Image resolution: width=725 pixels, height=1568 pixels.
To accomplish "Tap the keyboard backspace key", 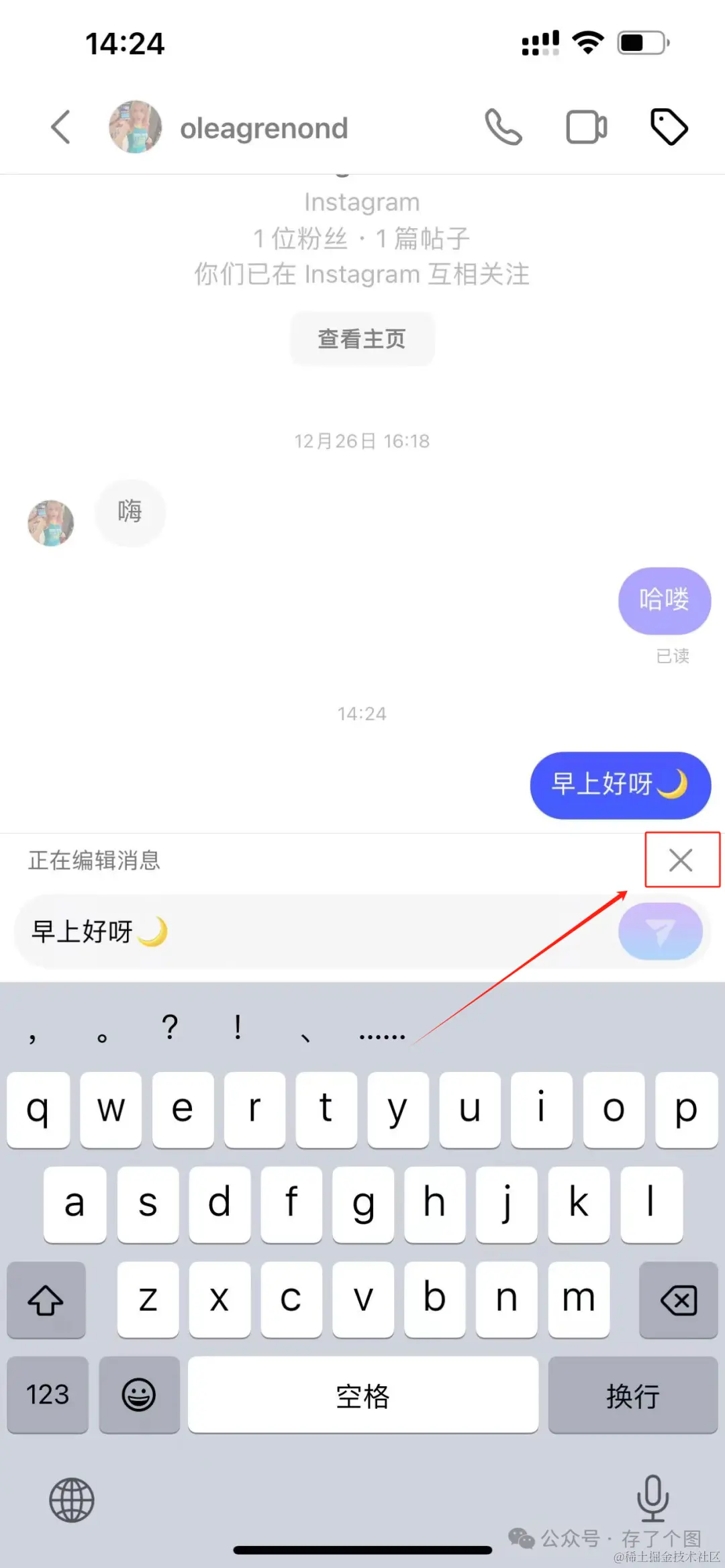I will (679, 1300).
